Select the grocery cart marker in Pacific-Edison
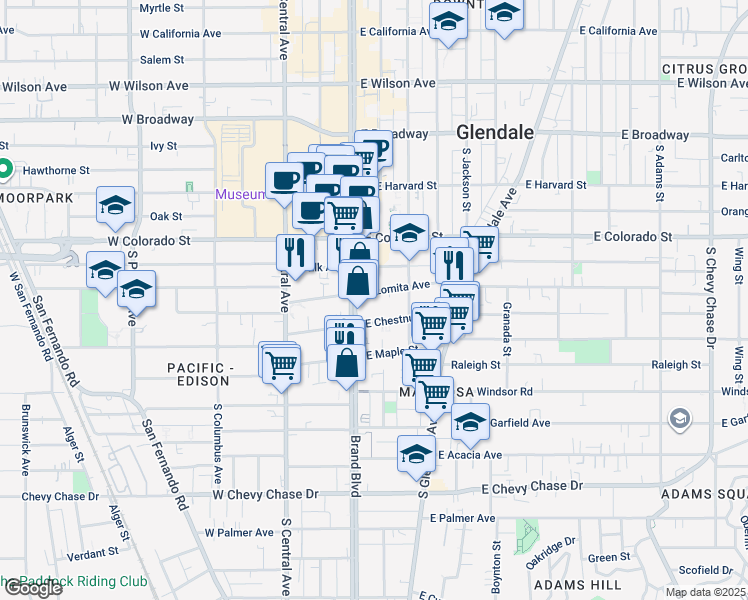This screenshot has width=748, height=600. pos(283,367)
